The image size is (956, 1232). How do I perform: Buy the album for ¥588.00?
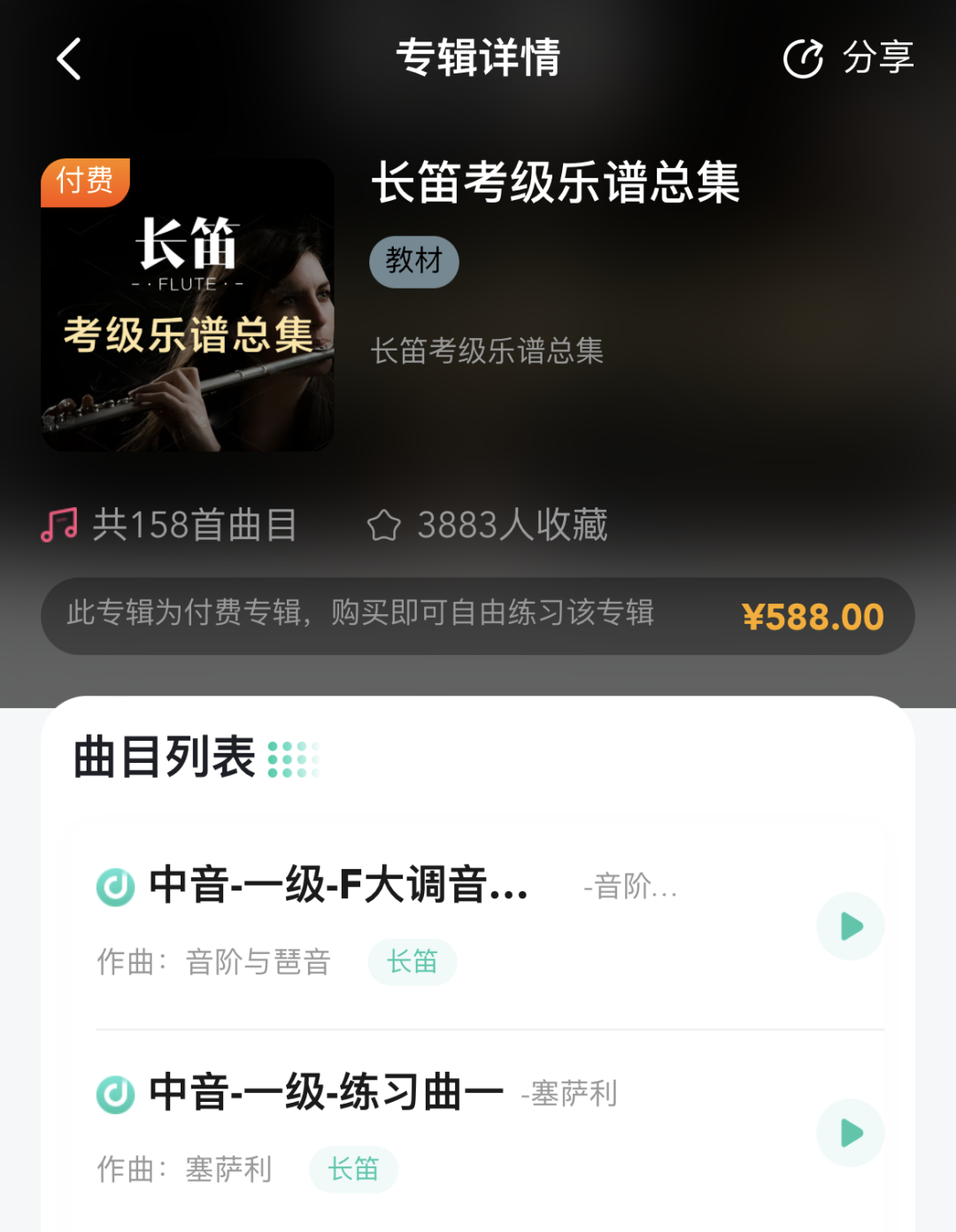[x=812, y=617]
